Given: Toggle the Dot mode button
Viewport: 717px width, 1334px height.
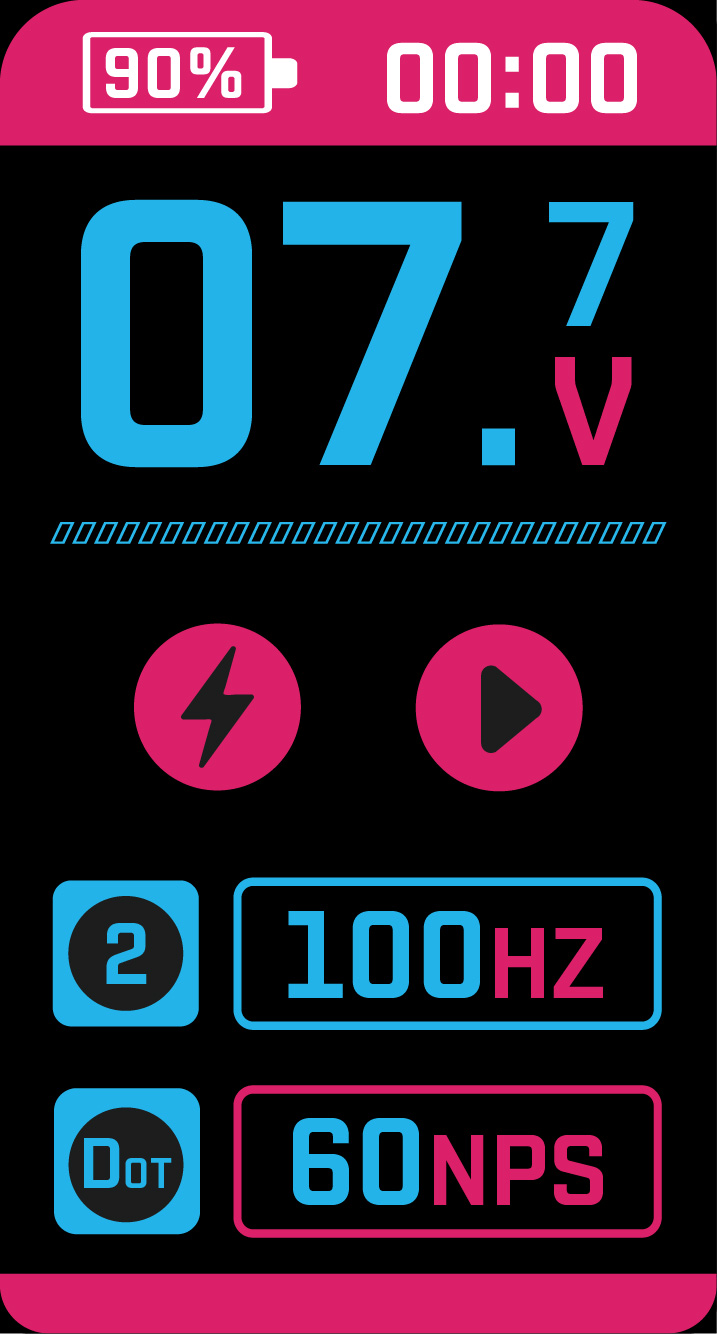Looking at the screenshot, I should pos(127,1161).
